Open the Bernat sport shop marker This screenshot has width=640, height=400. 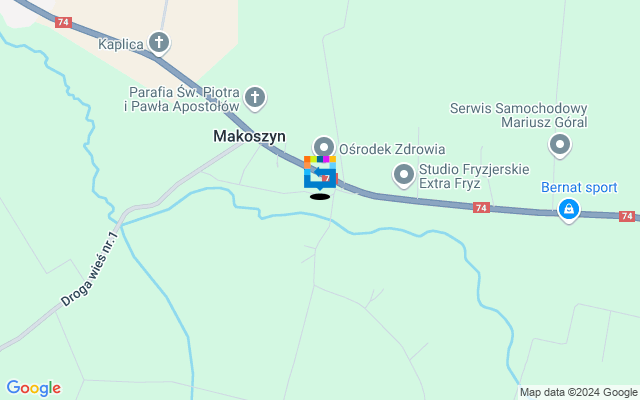pyautogui.click(x=569, y=210)
